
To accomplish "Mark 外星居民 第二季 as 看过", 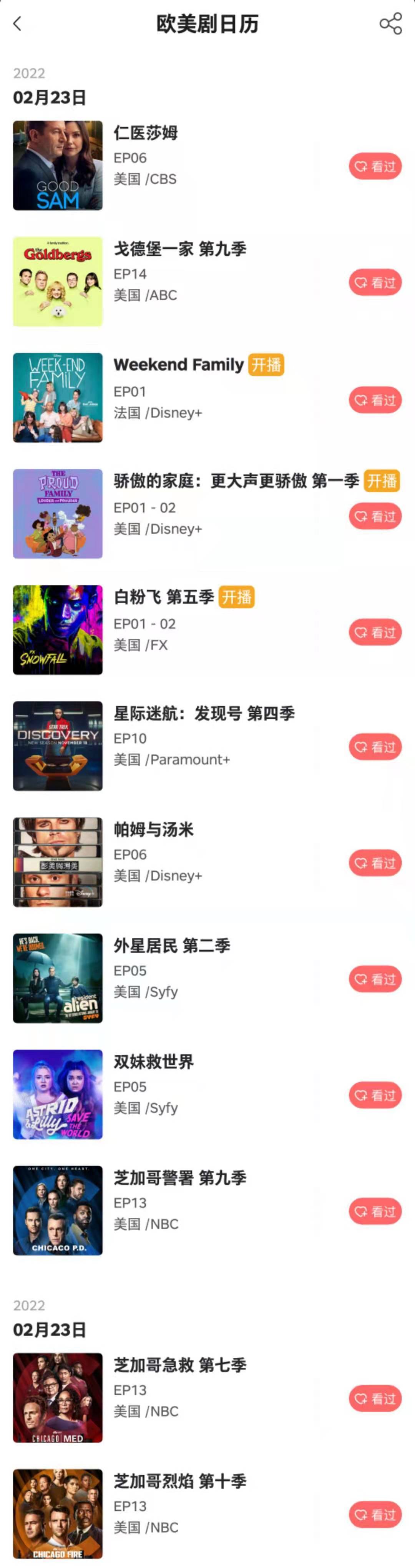I will coord(375,979).
